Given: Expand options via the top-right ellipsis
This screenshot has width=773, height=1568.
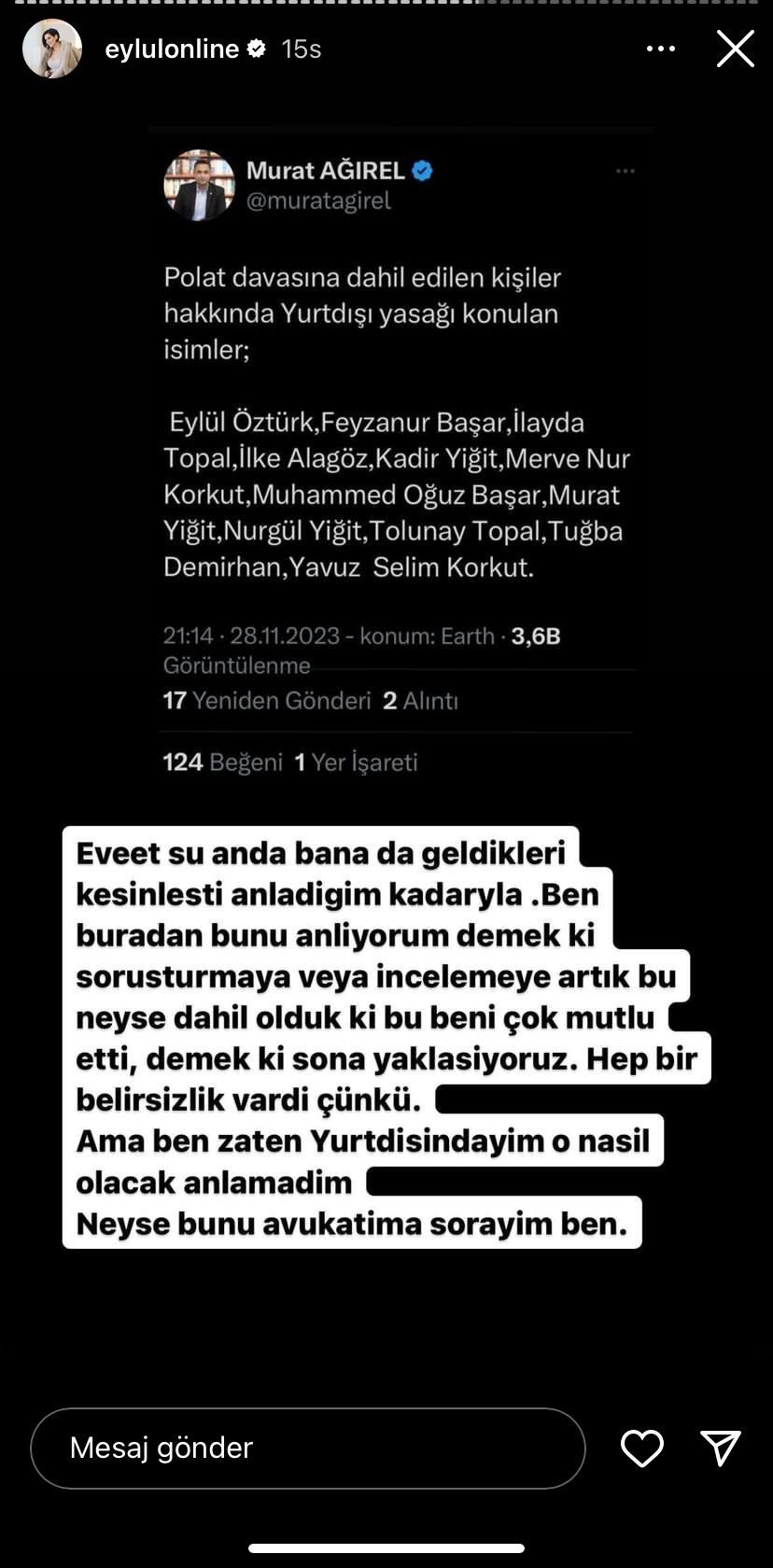Looking at the screenshot, I should point(661,47).
